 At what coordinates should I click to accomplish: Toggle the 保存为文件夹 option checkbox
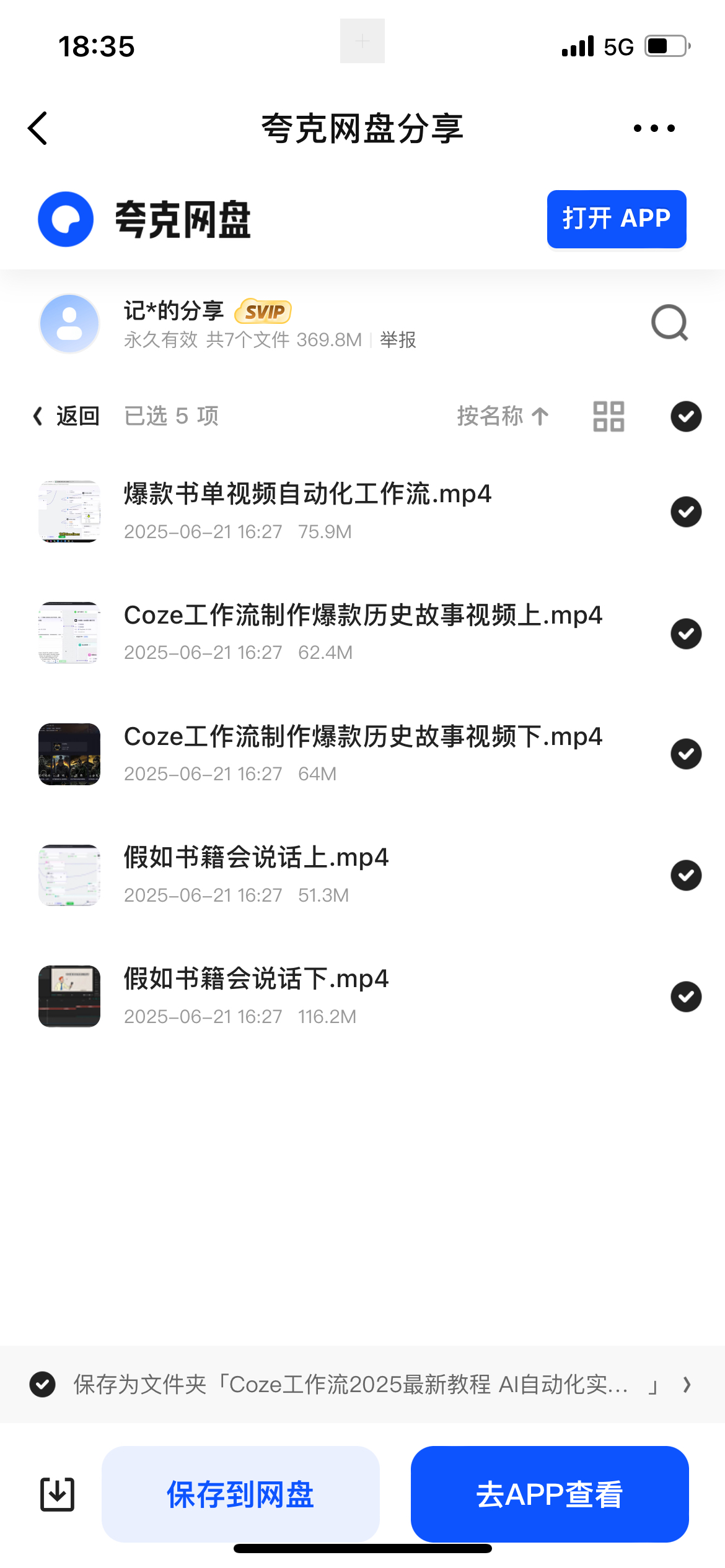click(43, 1385)
